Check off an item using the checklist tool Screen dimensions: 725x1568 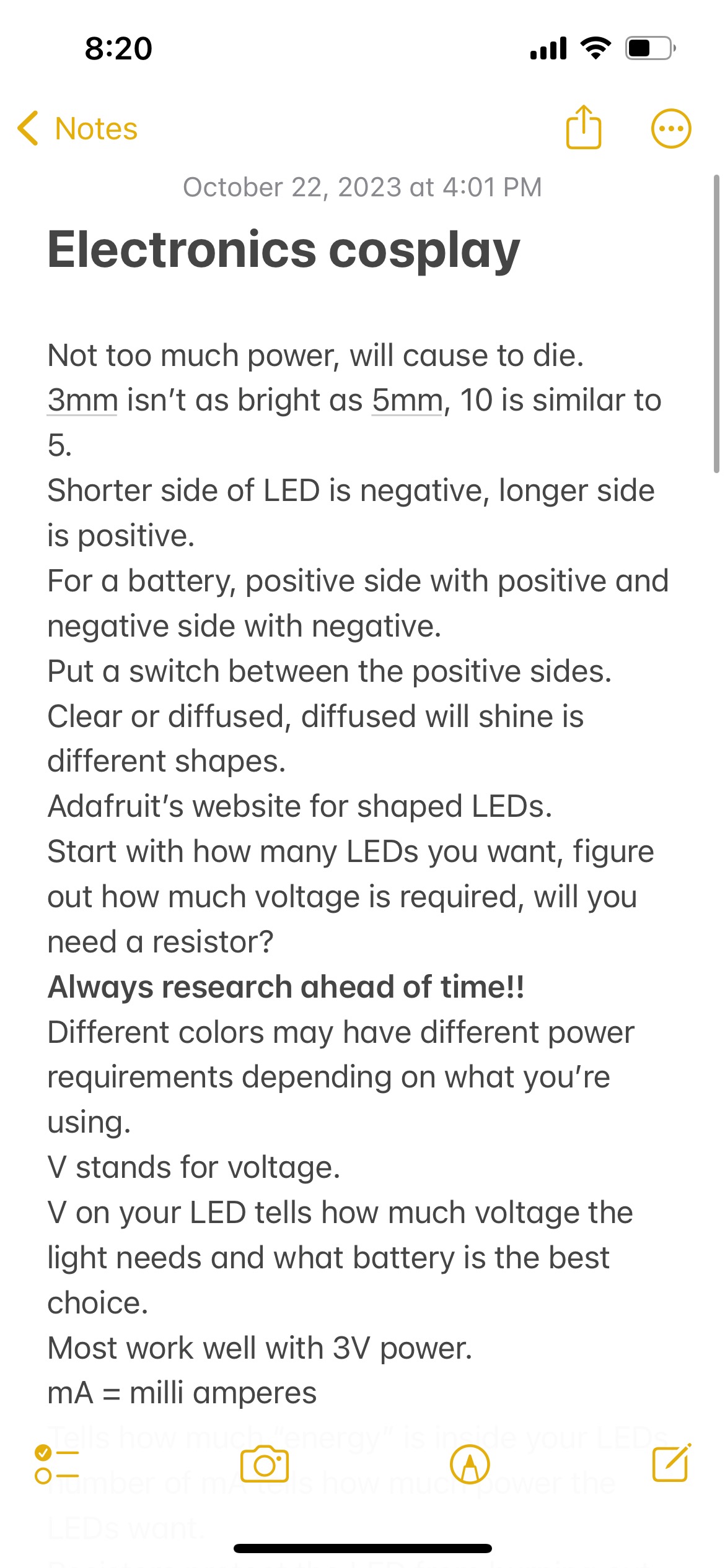coord(56,1464)
